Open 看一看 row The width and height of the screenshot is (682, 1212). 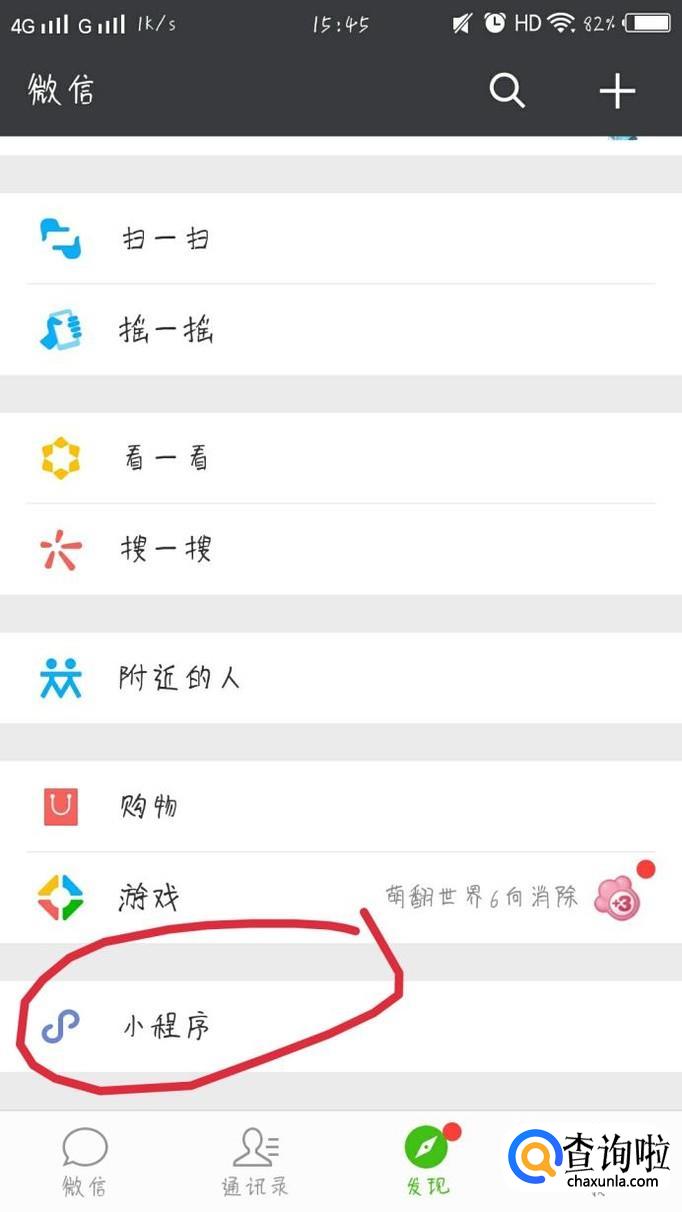coord(341,459)
